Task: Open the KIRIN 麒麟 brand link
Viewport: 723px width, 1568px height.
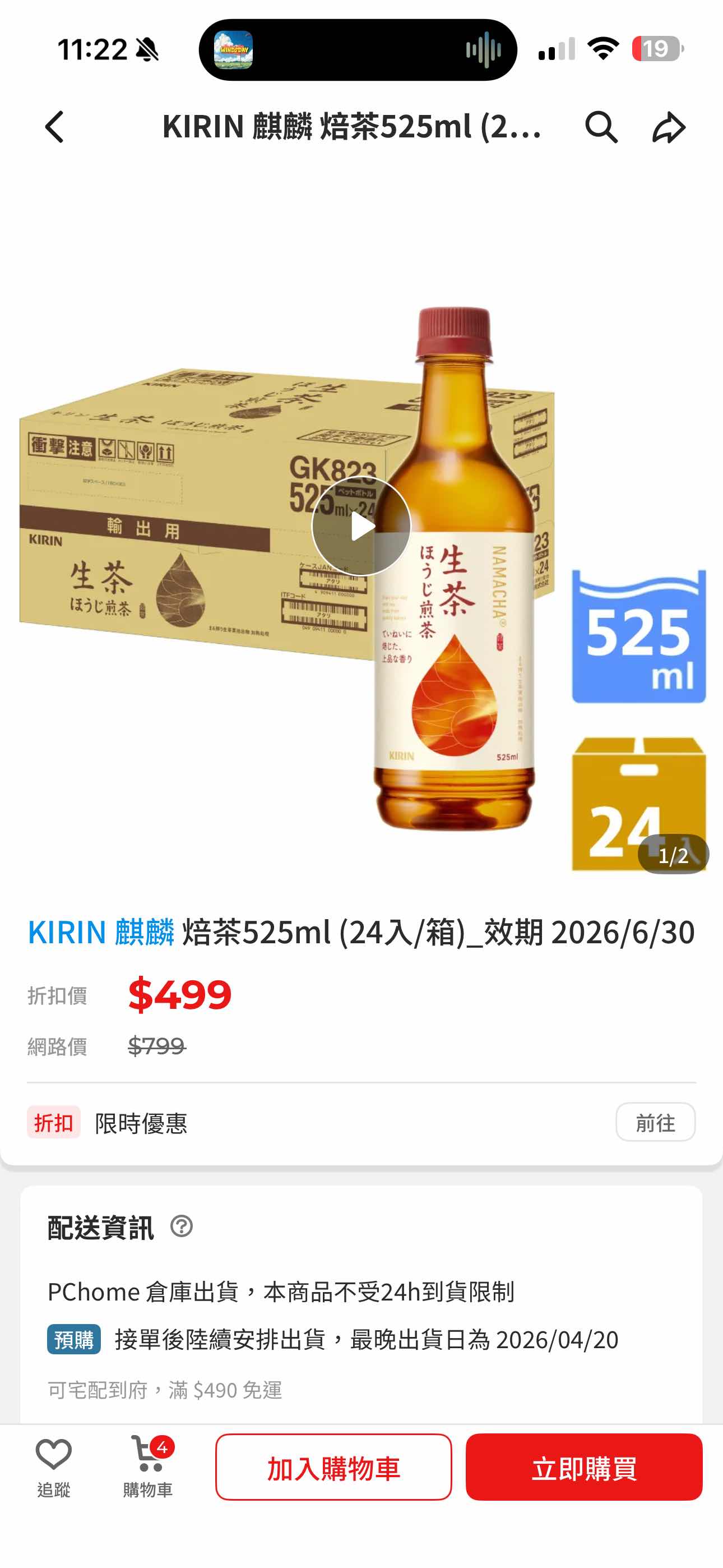Action: click(x=101, y=932)
